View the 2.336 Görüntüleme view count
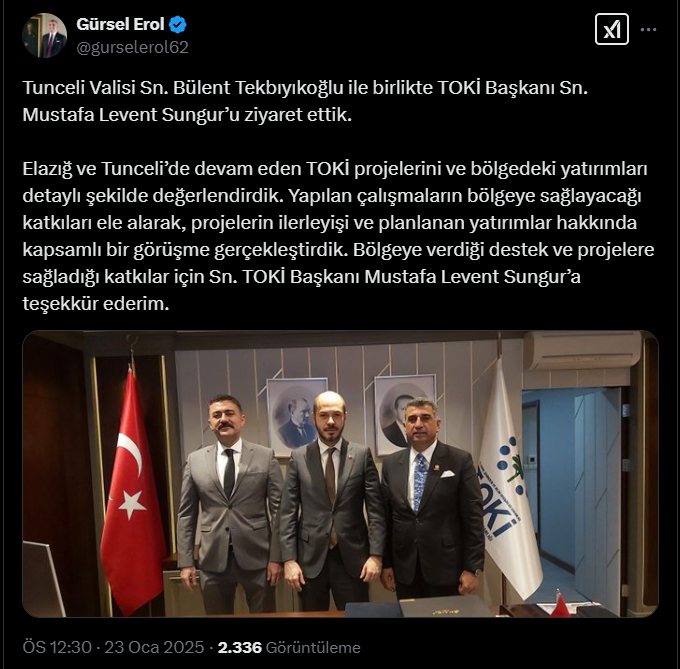This screenshot has height=669, width=680. pos(290,647)
